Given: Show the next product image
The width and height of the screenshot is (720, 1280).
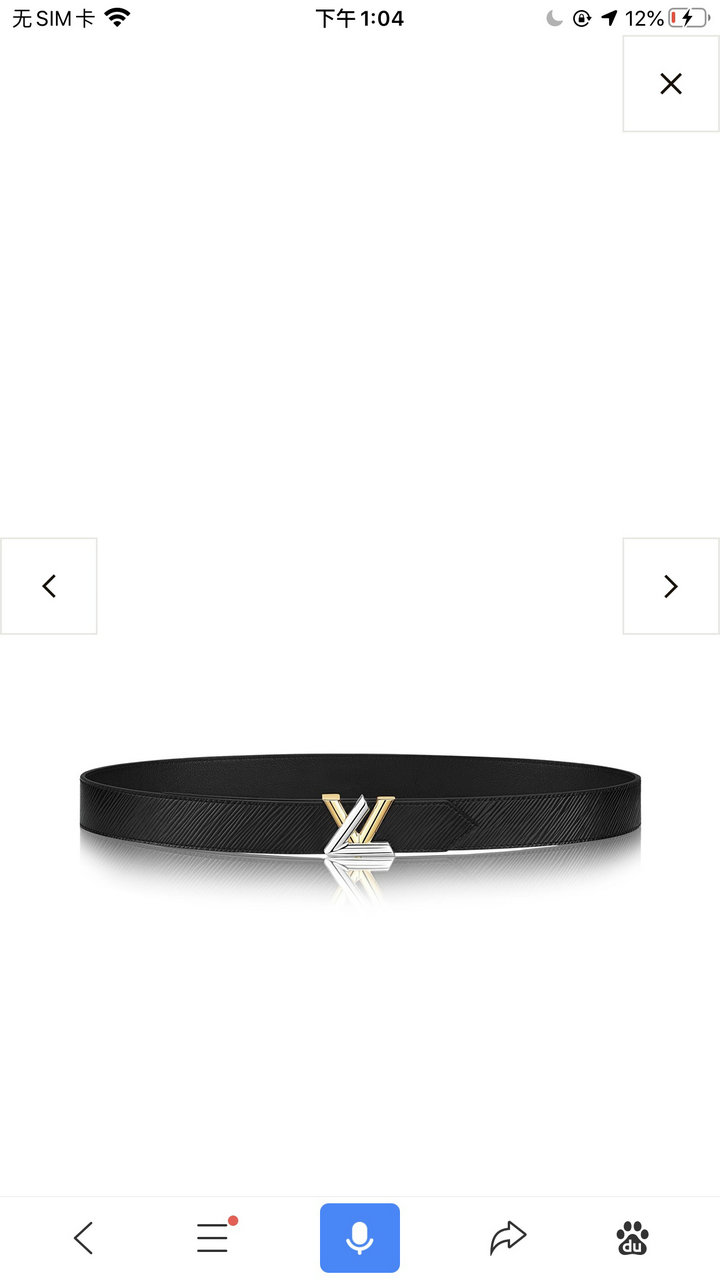Looking at the screenshot, I should point(671,586).
